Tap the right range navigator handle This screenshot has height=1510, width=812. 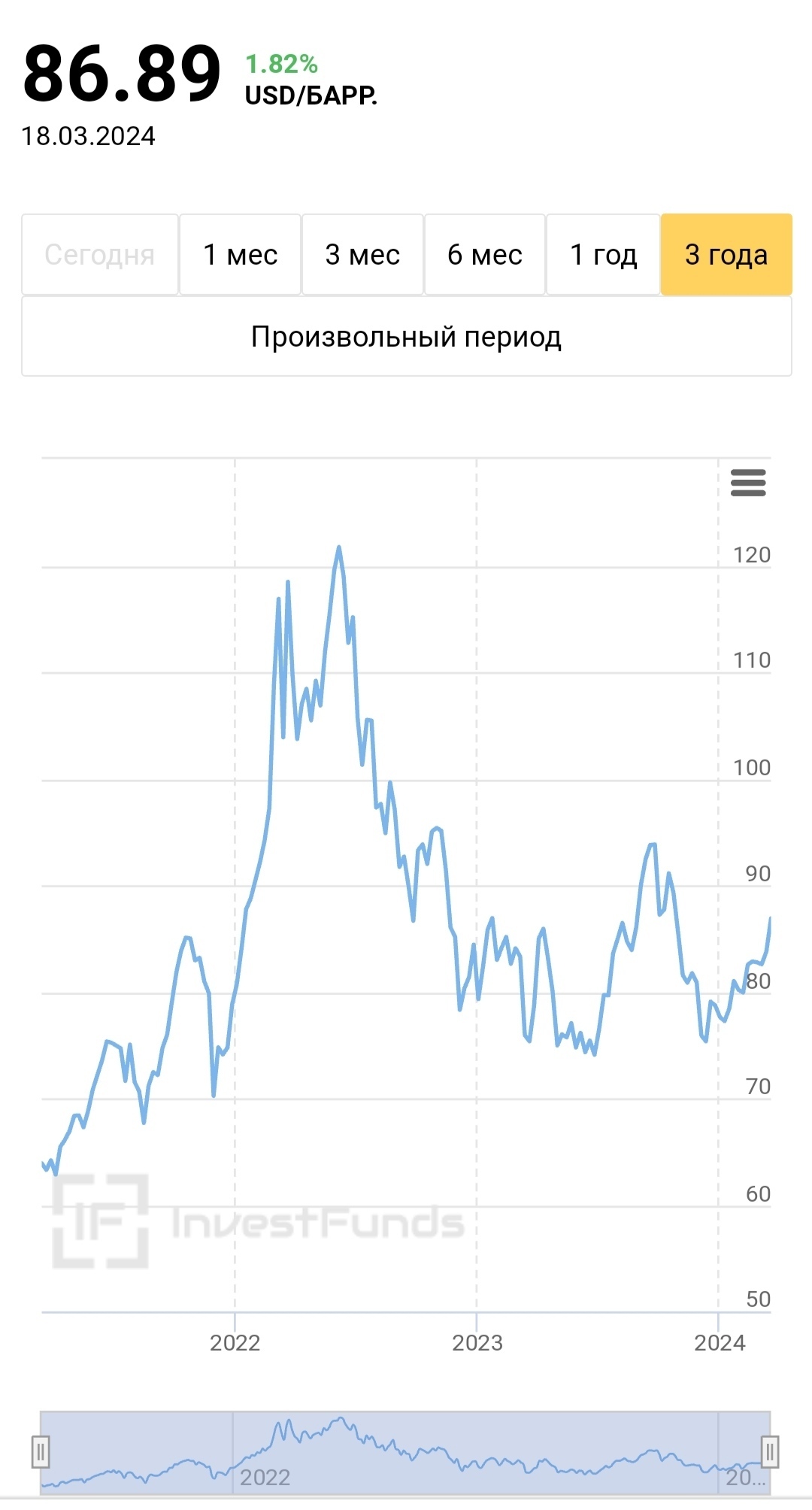click(x=770, y=1451)
